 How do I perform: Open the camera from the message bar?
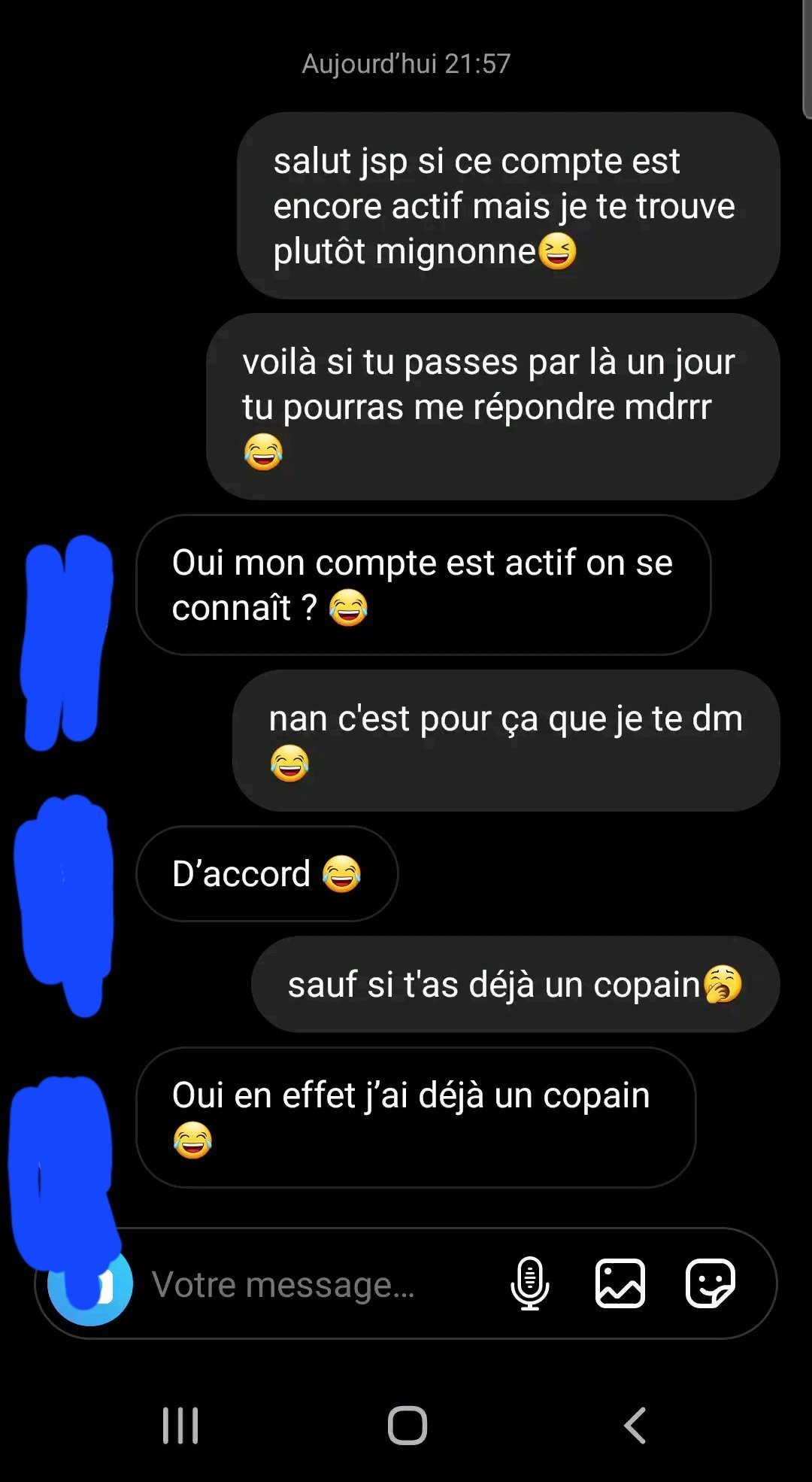coord(90,1283)
